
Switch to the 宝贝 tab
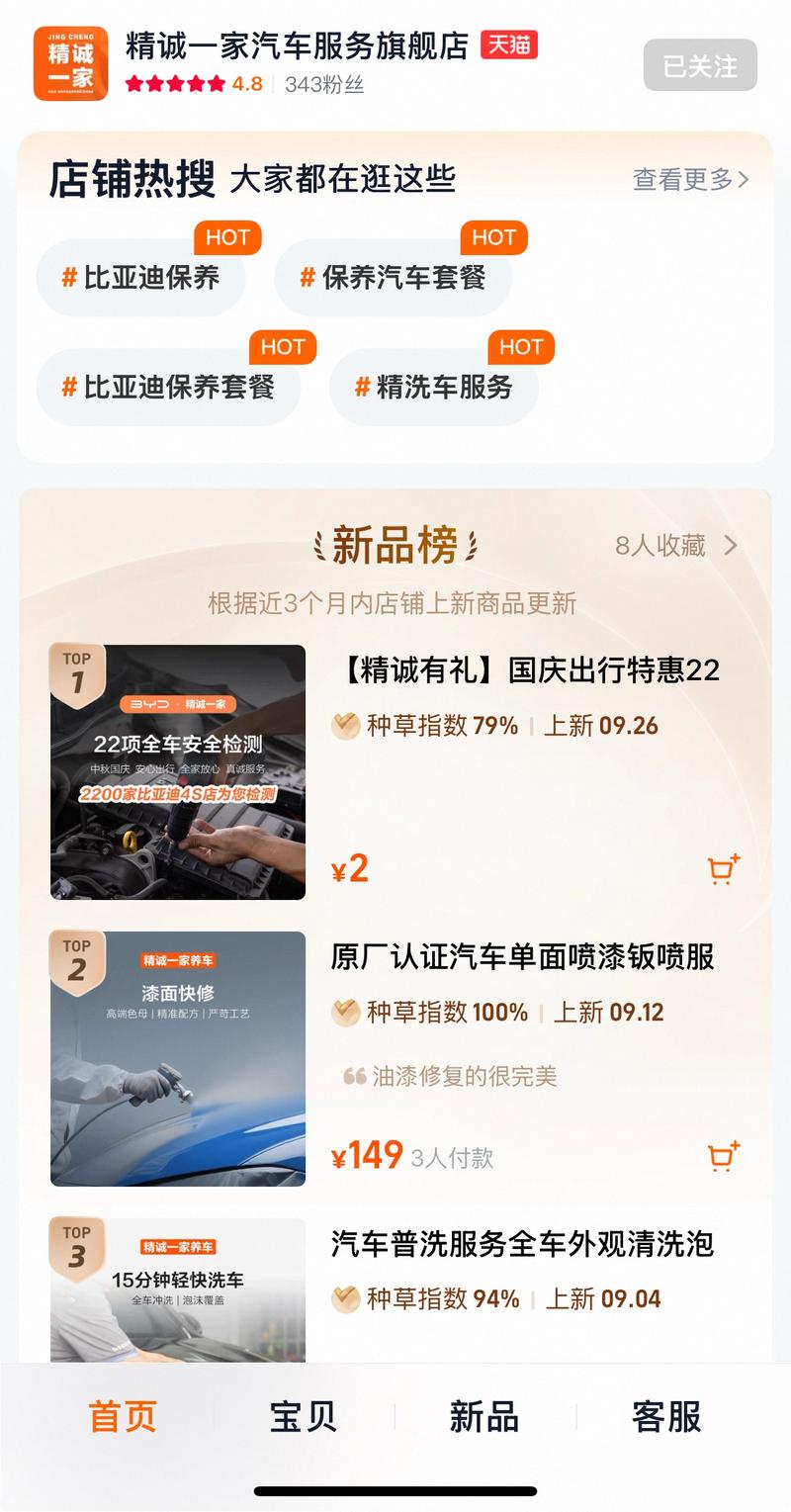(x=302, y=1417)
